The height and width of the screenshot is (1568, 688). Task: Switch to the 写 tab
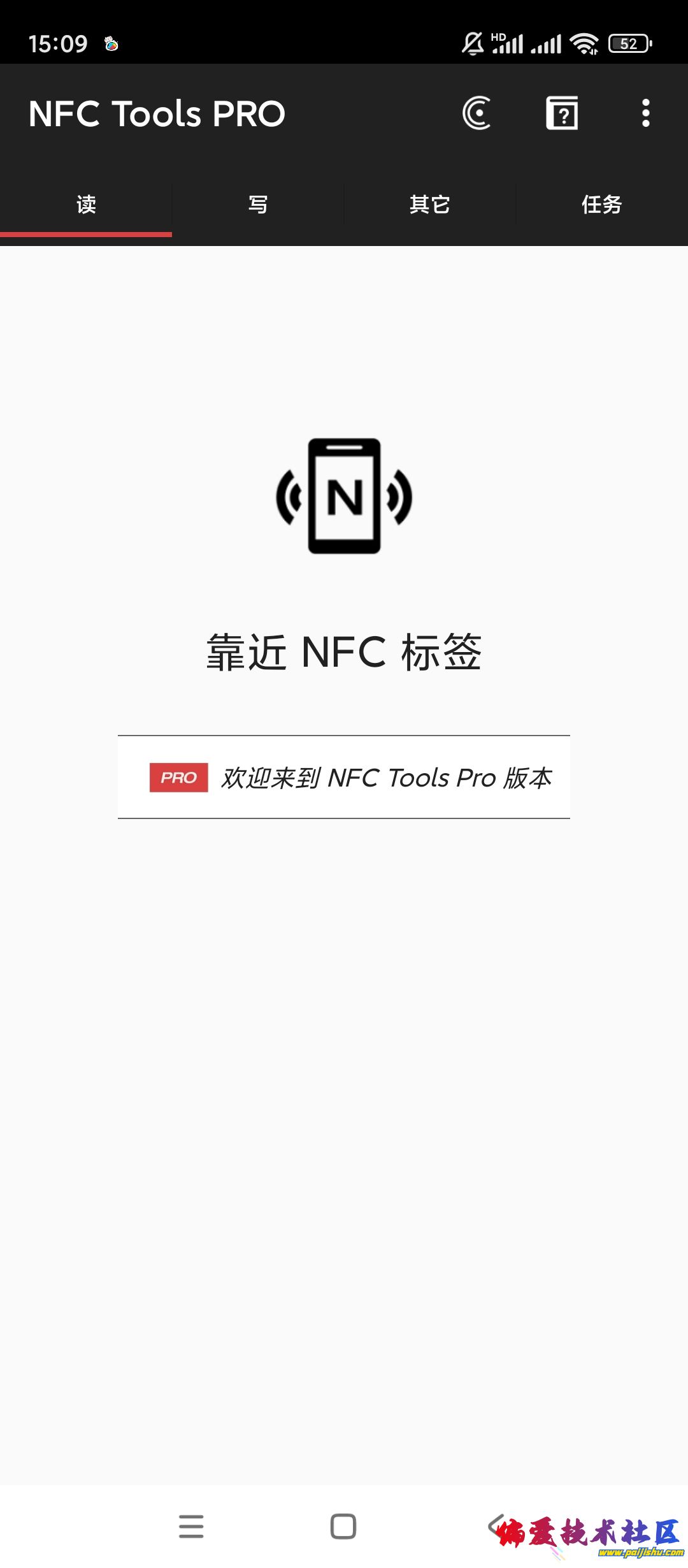click(x=258, y=205)
